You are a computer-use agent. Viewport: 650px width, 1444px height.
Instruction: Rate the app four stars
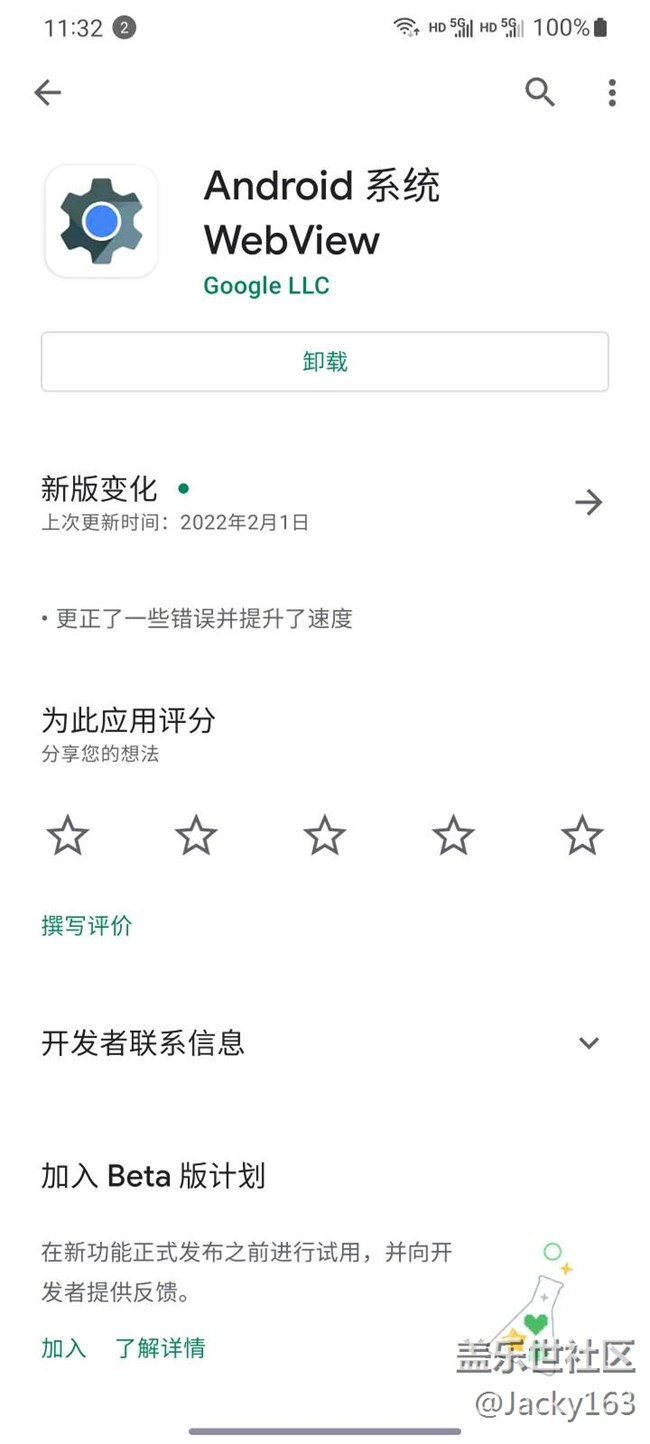point(453,835)
